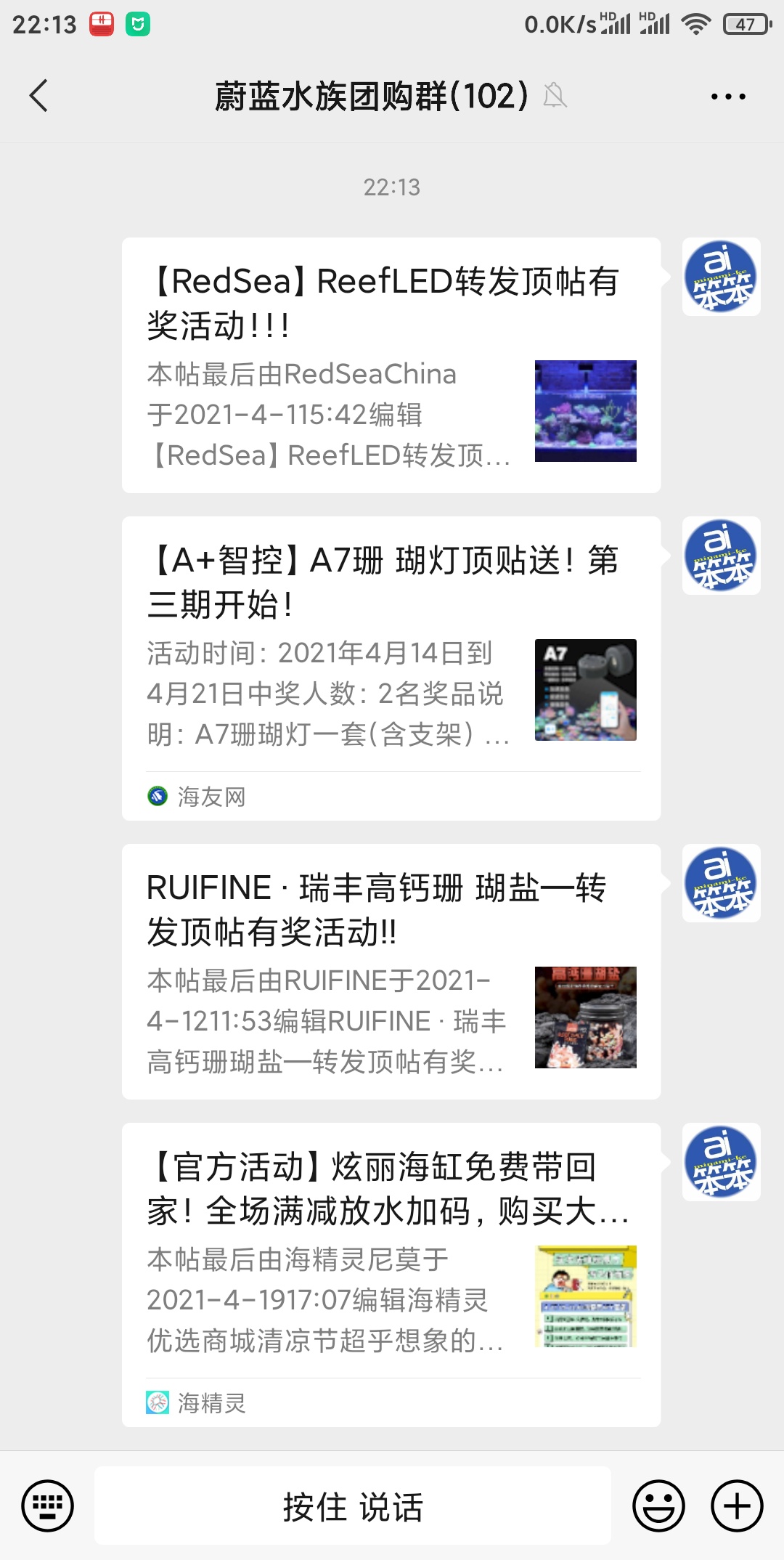Open the RUIFINE 瑞丰高钙珊瑚盐 post
This screenshot has height=1560, width=784.
[391, 971]
